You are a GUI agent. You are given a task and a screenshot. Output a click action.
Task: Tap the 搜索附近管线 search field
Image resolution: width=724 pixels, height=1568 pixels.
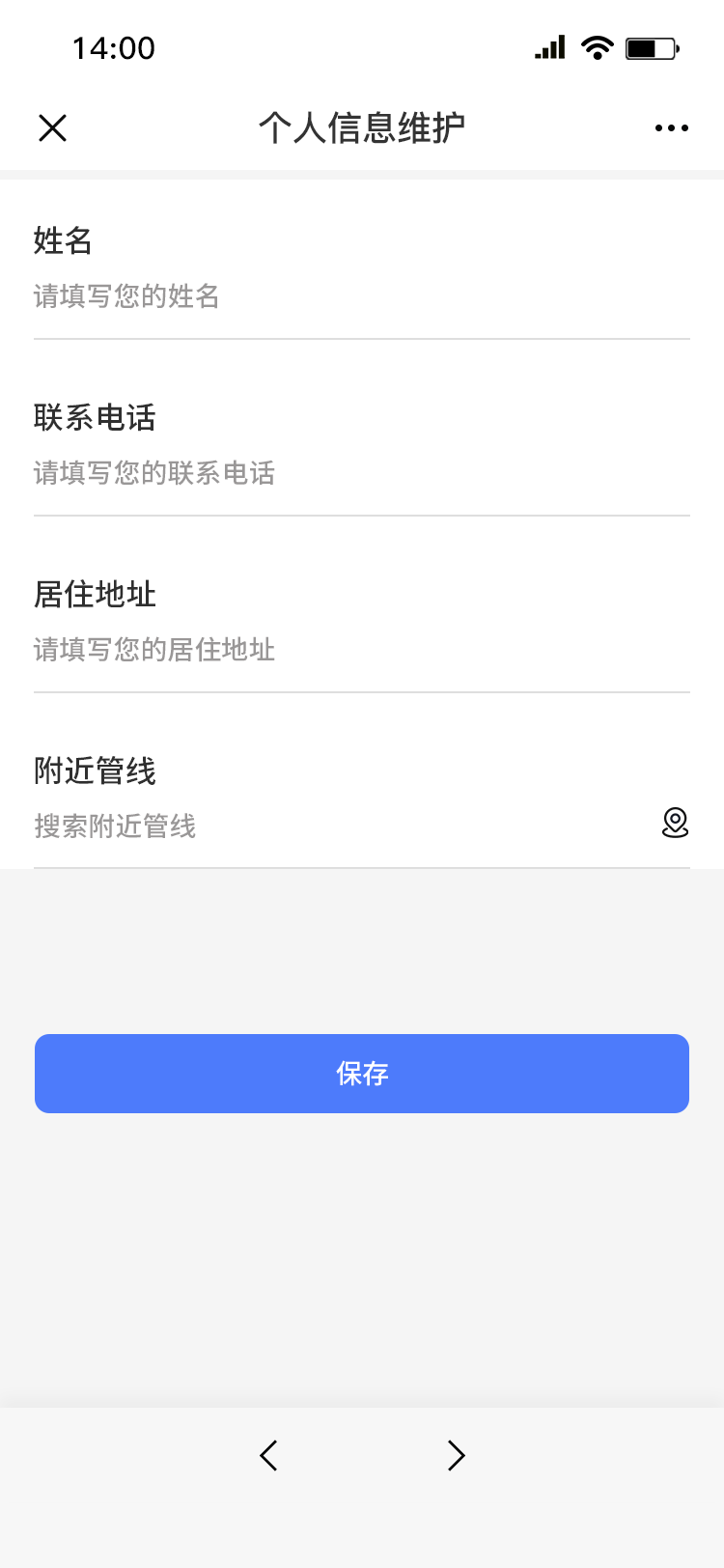pyautogui.click(x=343, y=826)
